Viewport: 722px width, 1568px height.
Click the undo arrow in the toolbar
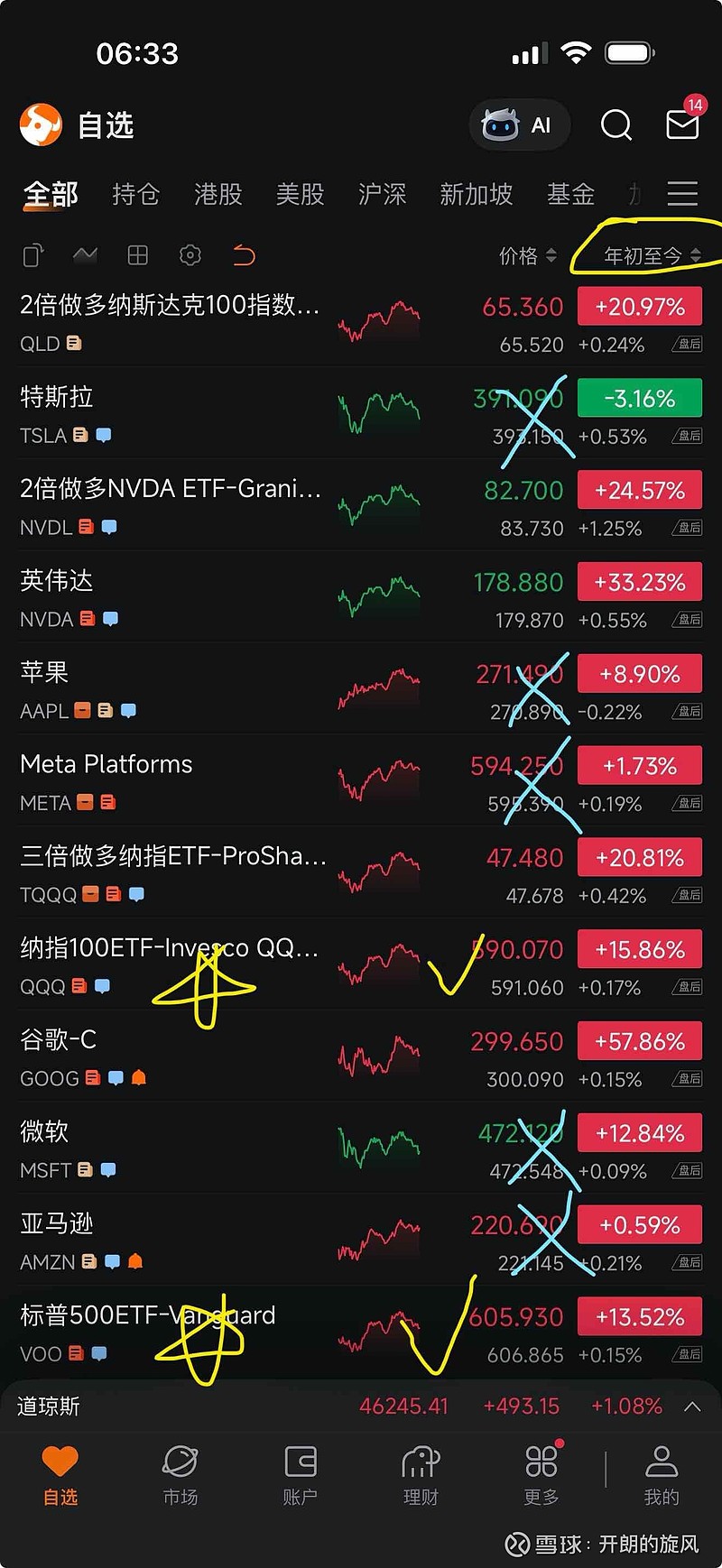click(242, 255)
